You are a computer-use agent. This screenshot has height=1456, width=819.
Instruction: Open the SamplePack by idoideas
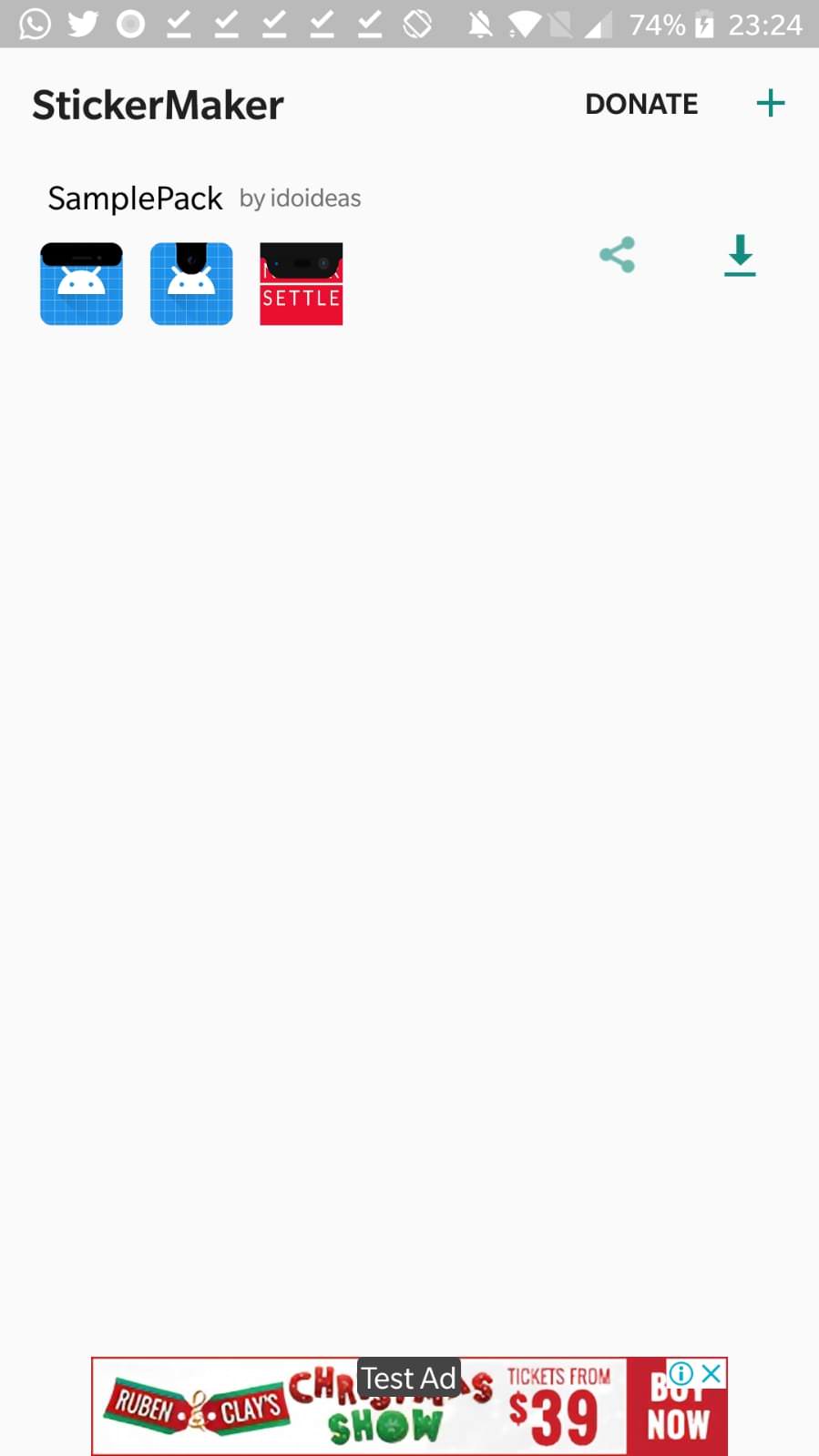136,199
